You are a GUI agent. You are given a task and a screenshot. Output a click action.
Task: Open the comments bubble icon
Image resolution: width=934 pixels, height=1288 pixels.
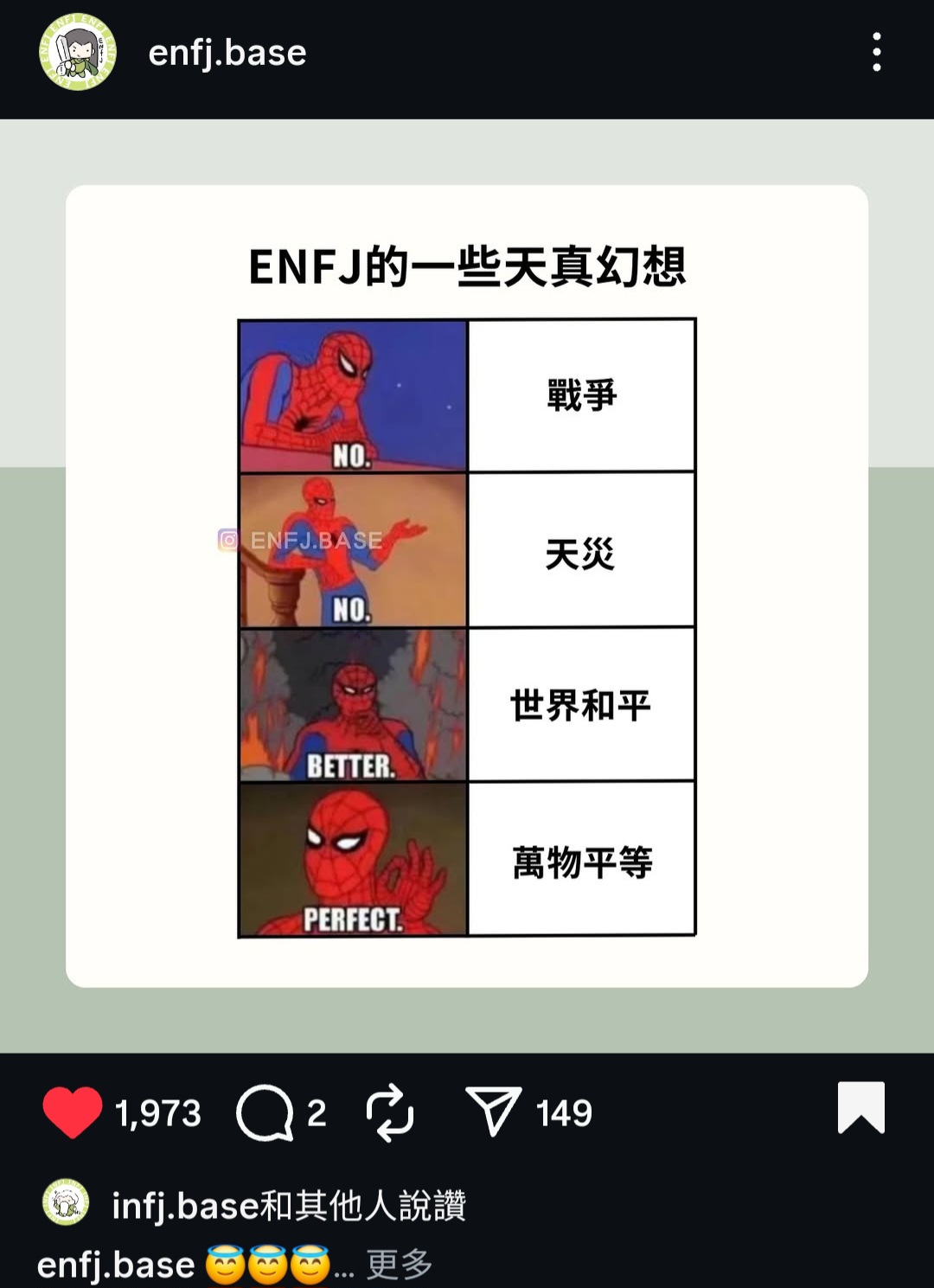tap(265, 1112)
